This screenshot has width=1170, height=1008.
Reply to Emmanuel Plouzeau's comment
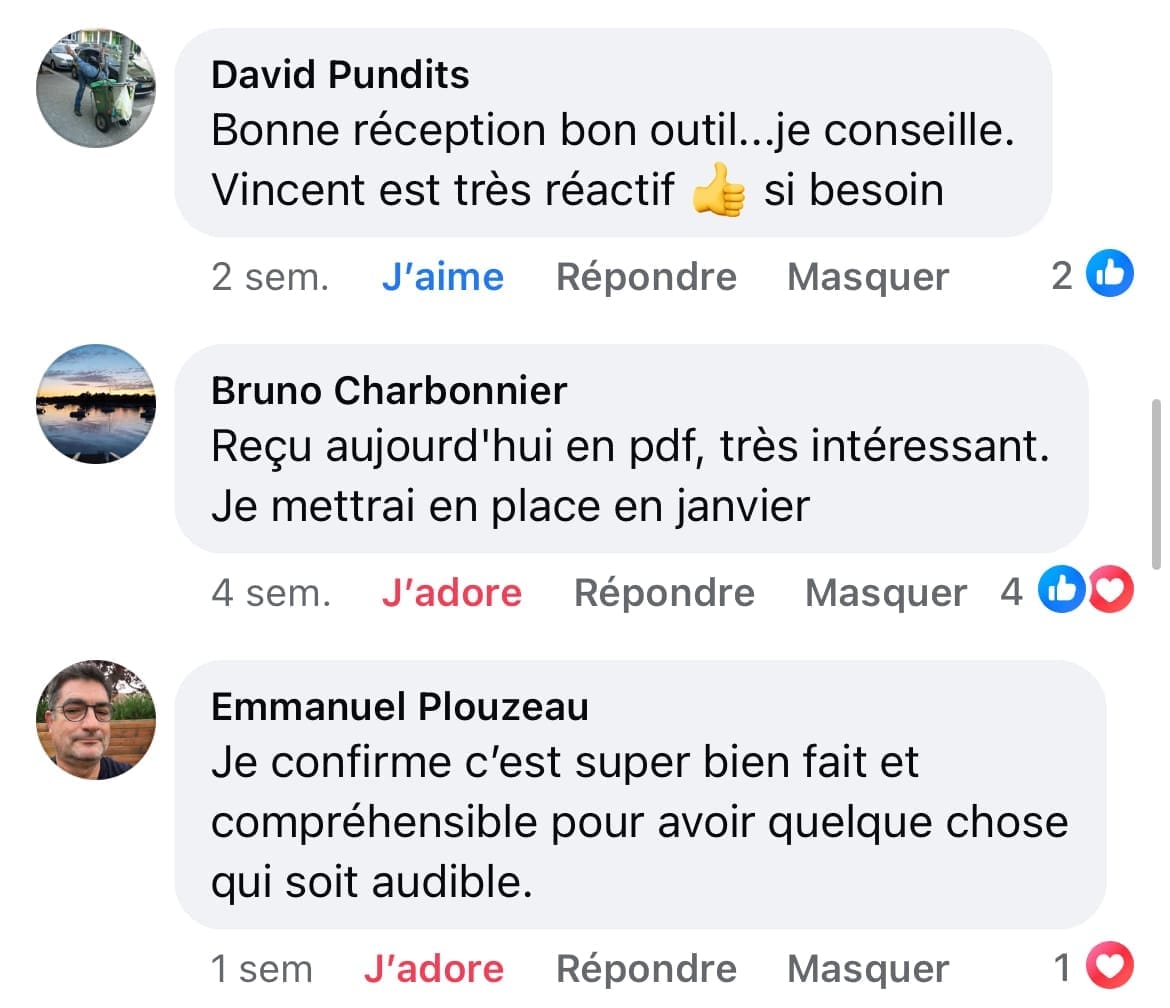[646, 969]
